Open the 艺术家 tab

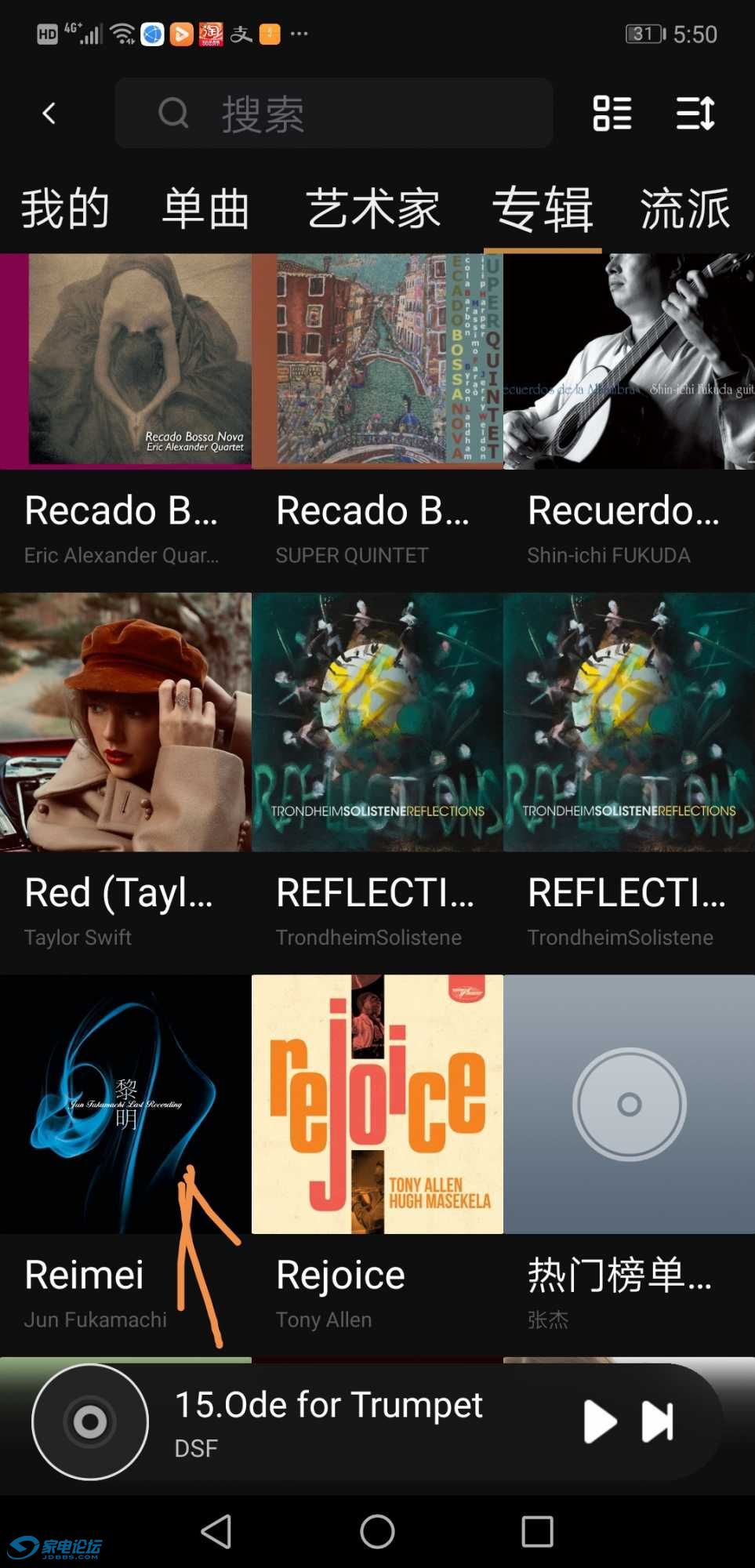pyautogui.click(x=373, y=208)
